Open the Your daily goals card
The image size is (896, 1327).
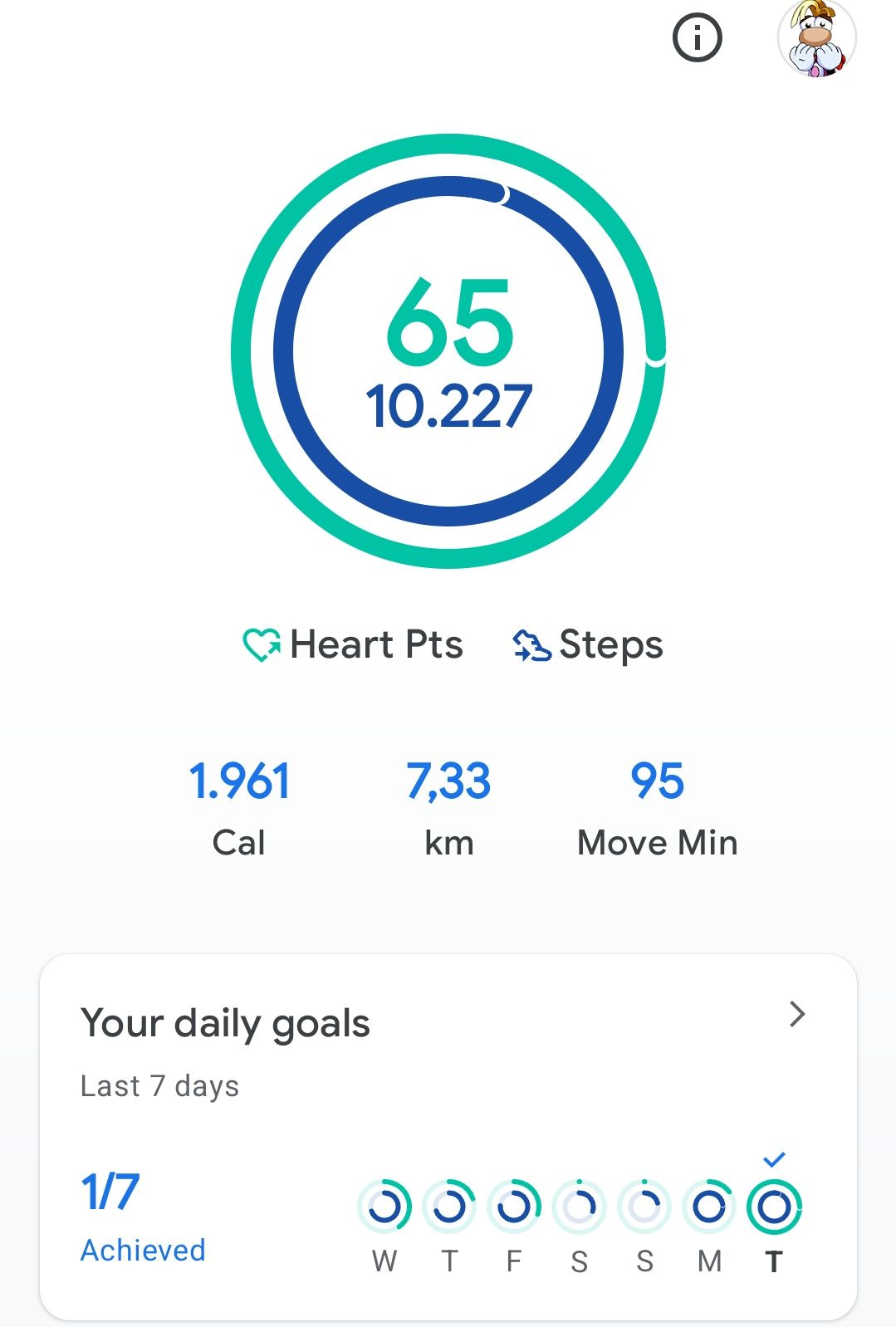[x=448, y=1136]
